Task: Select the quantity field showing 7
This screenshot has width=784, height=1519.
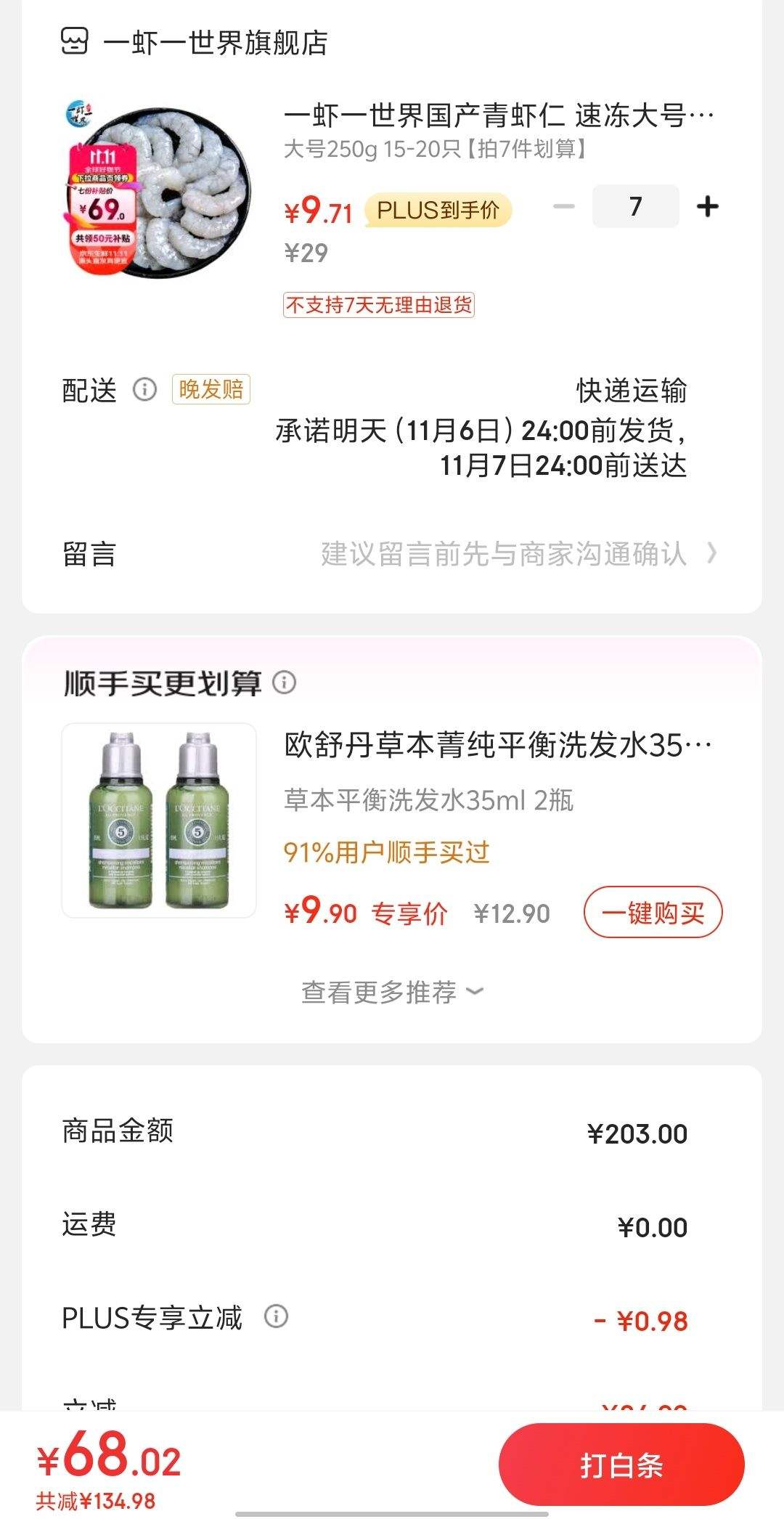Action: tap(635, 207)
